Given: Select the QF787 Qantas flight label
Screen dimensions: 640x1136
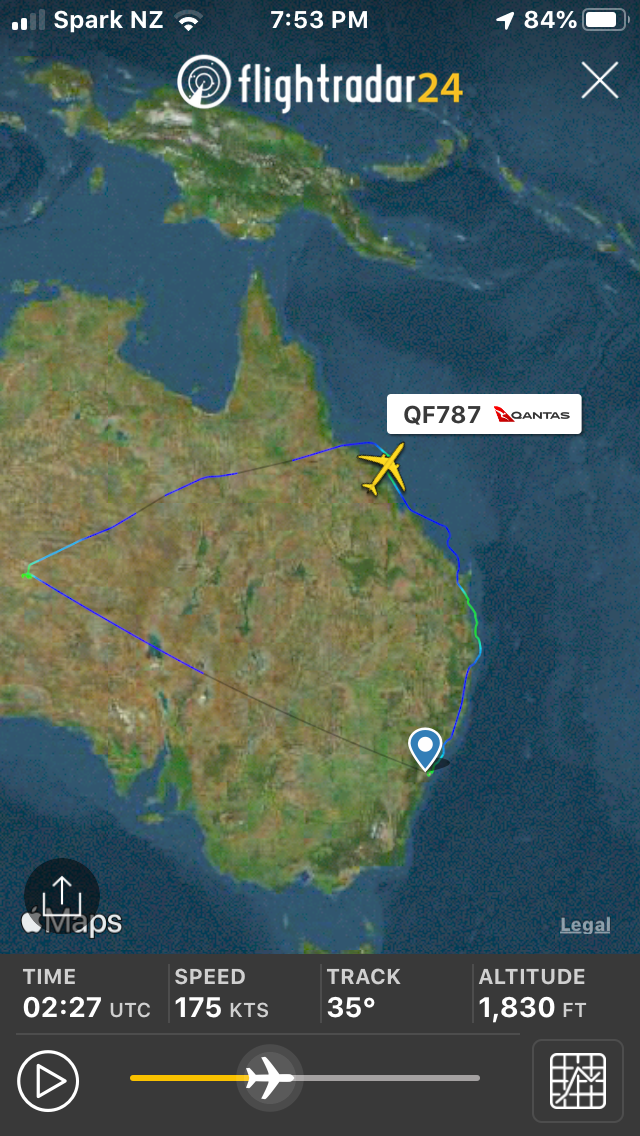Looking at the screenshot, I should pos(484,414).
